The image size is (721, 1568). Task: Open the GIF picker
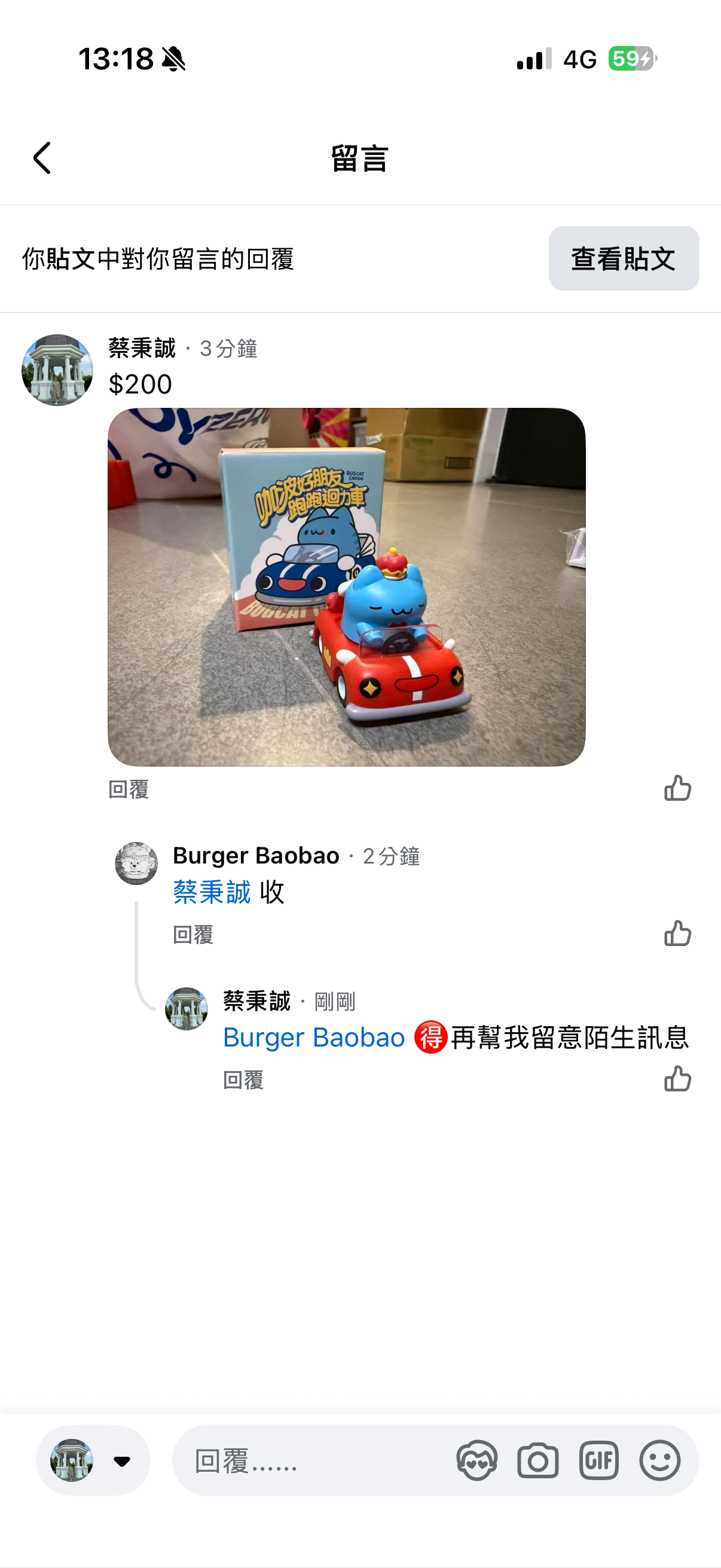coord(598,1460)
